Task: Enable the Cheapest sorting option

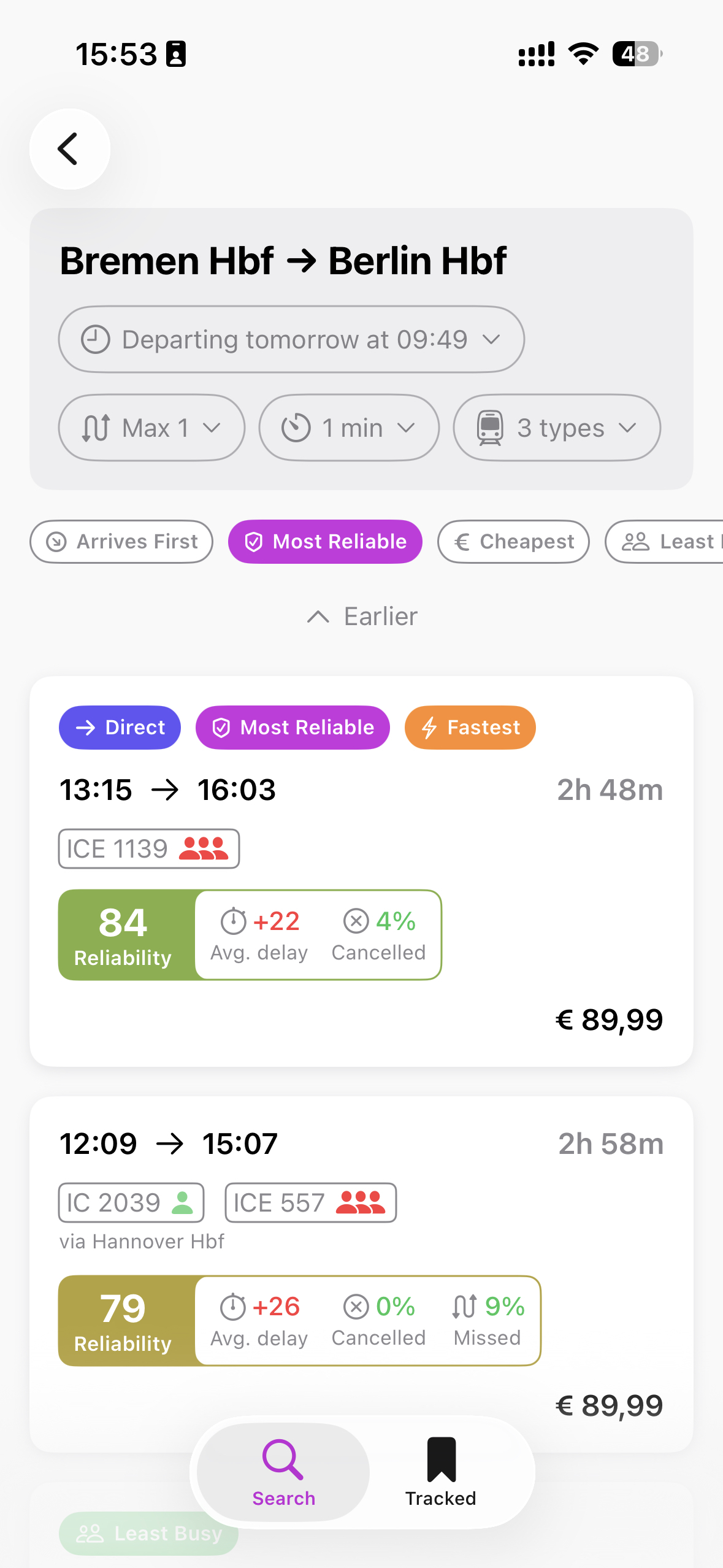Action: (513, 541)
